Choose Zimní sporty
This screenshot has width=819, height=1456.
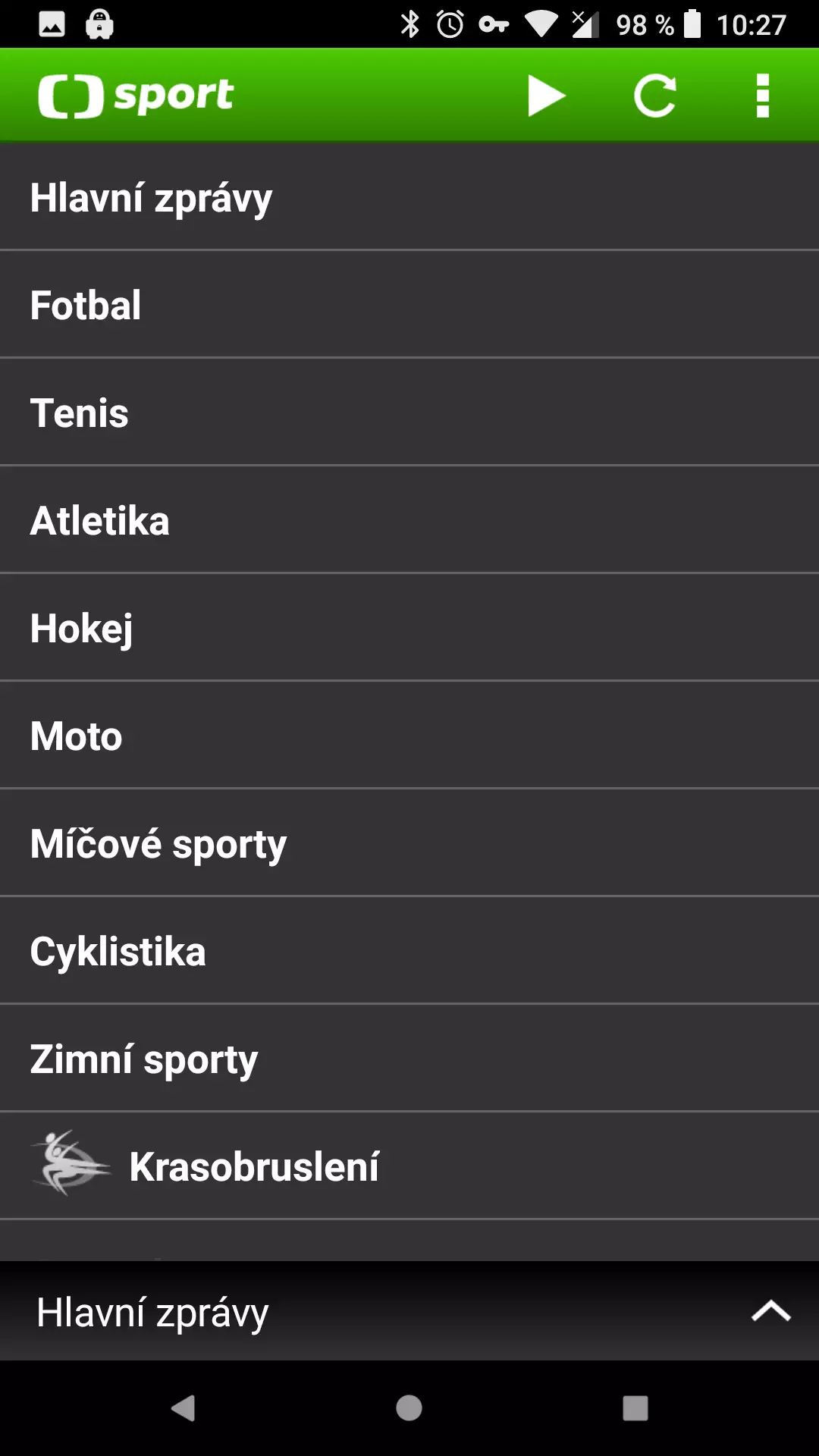409,1059
